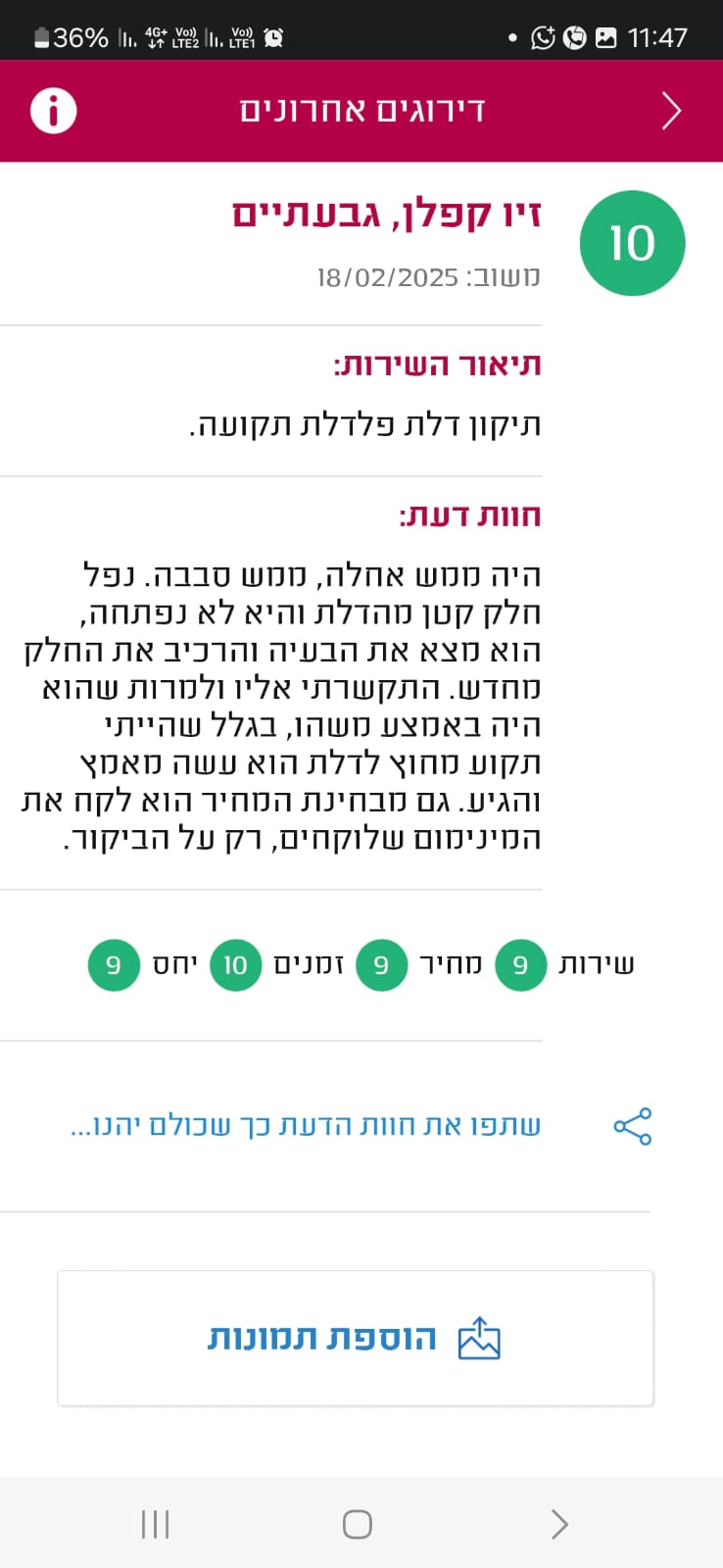Open the 'שתפו את חוות הדעת' link
723x1568 pixels.
click(x=306, y=1126)
